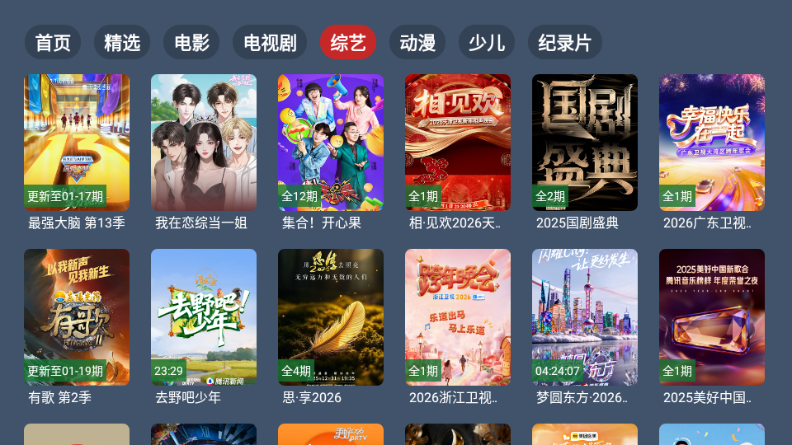The height and width of the screenshot is (445, 792).
Task: Switch to the 精选 tab
Action: click(122, 43)
